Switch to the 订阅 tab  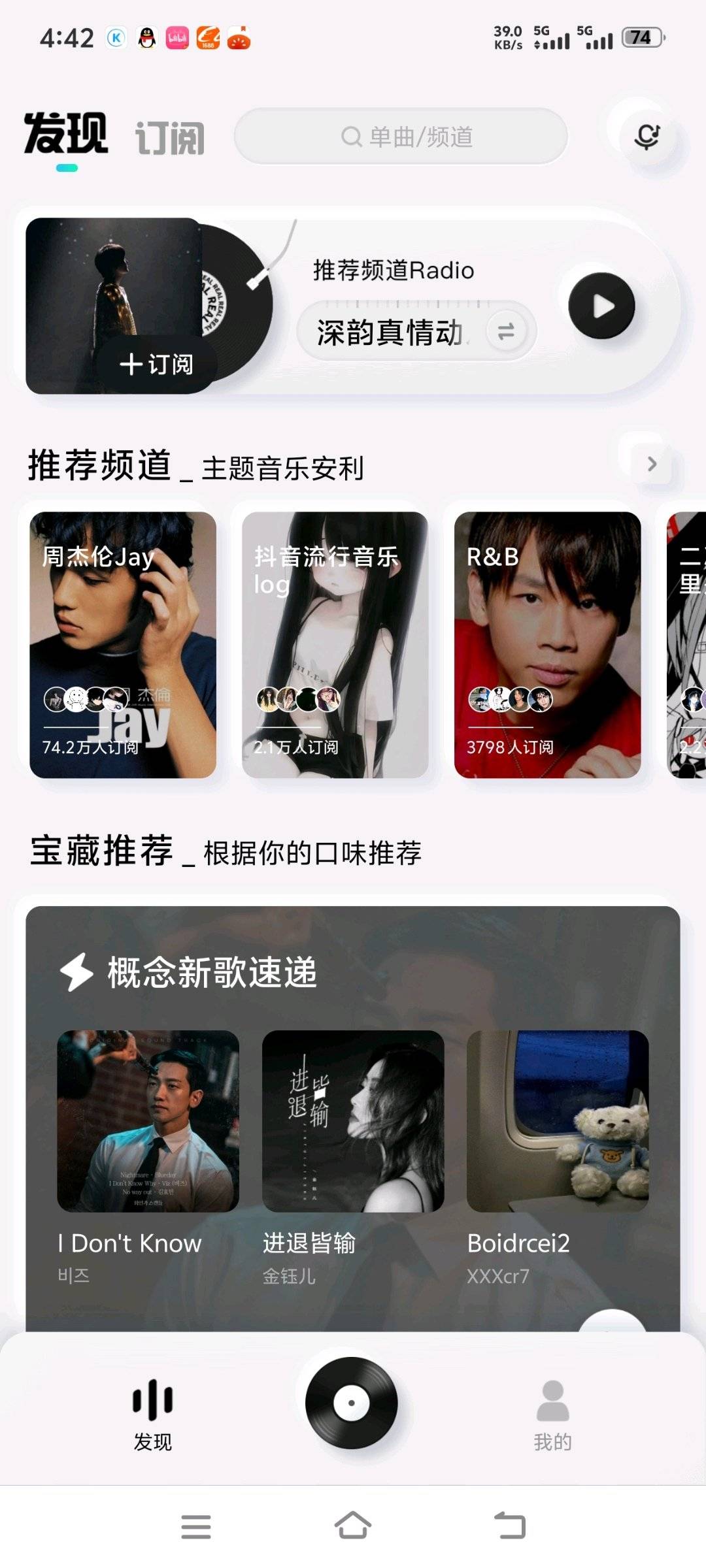(170, 138)
